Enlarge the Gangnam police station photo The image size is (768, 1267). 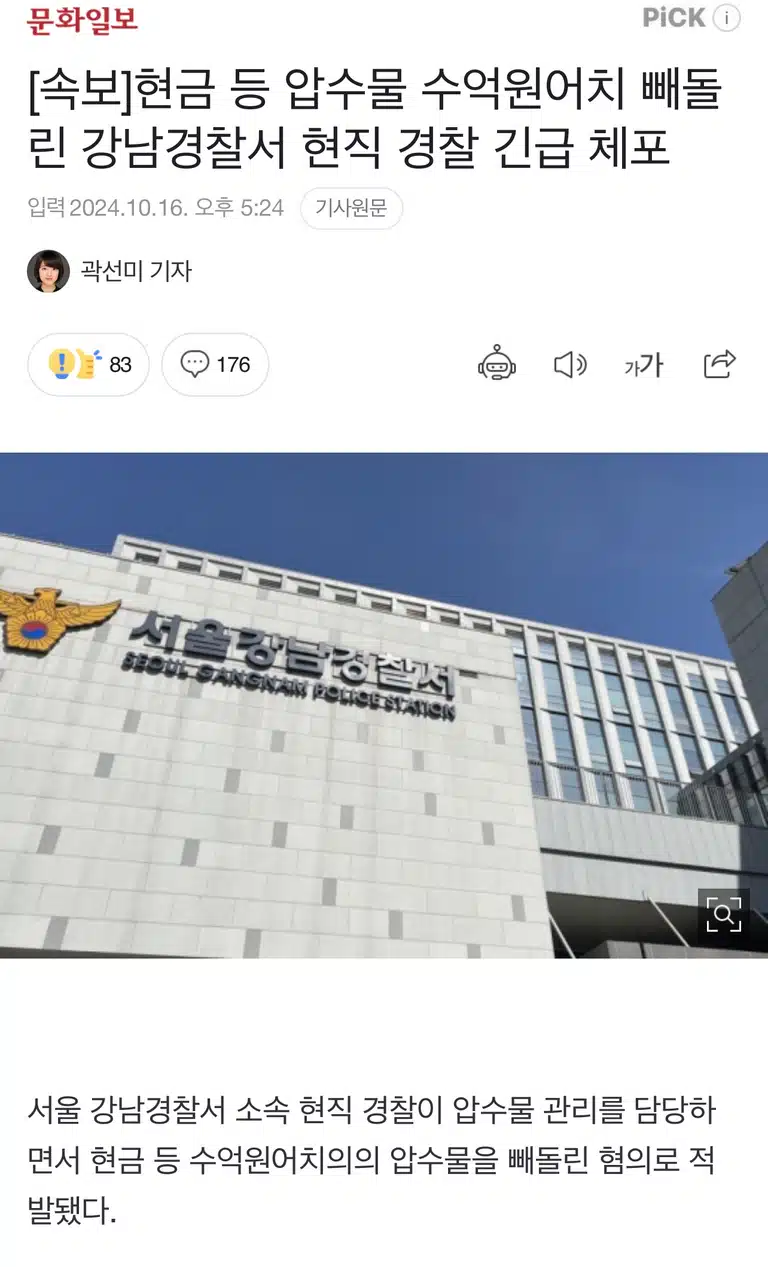coord(723,914)
